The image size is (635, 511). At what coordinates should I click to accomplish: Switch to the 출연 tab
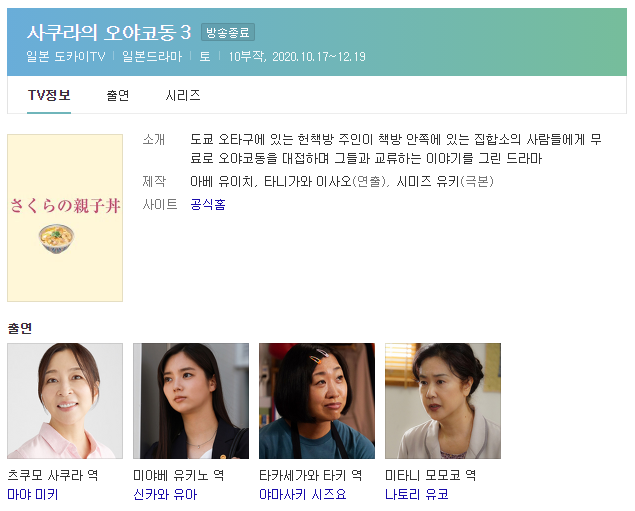117,96
